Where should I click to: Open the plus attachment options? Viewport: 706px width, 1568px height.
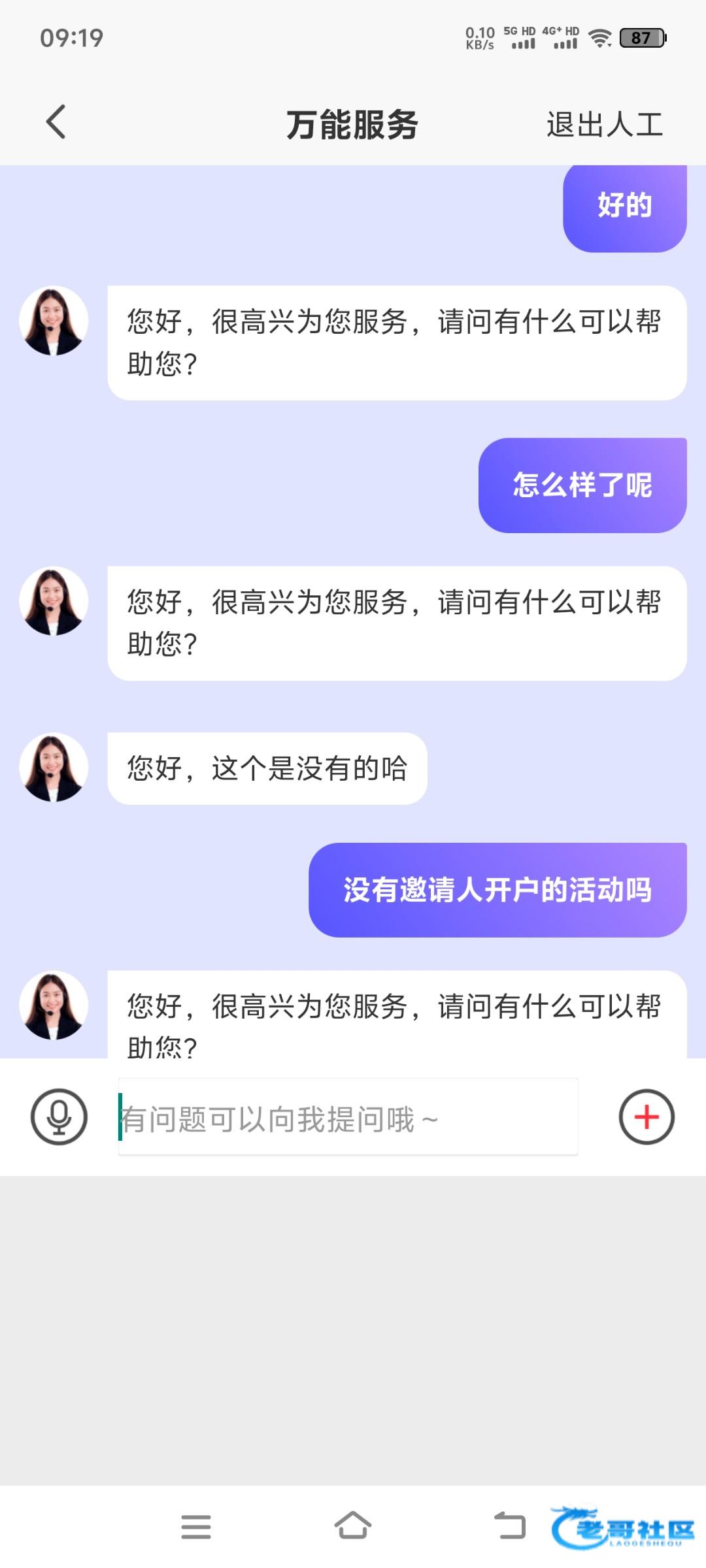tap(647, 1117)
